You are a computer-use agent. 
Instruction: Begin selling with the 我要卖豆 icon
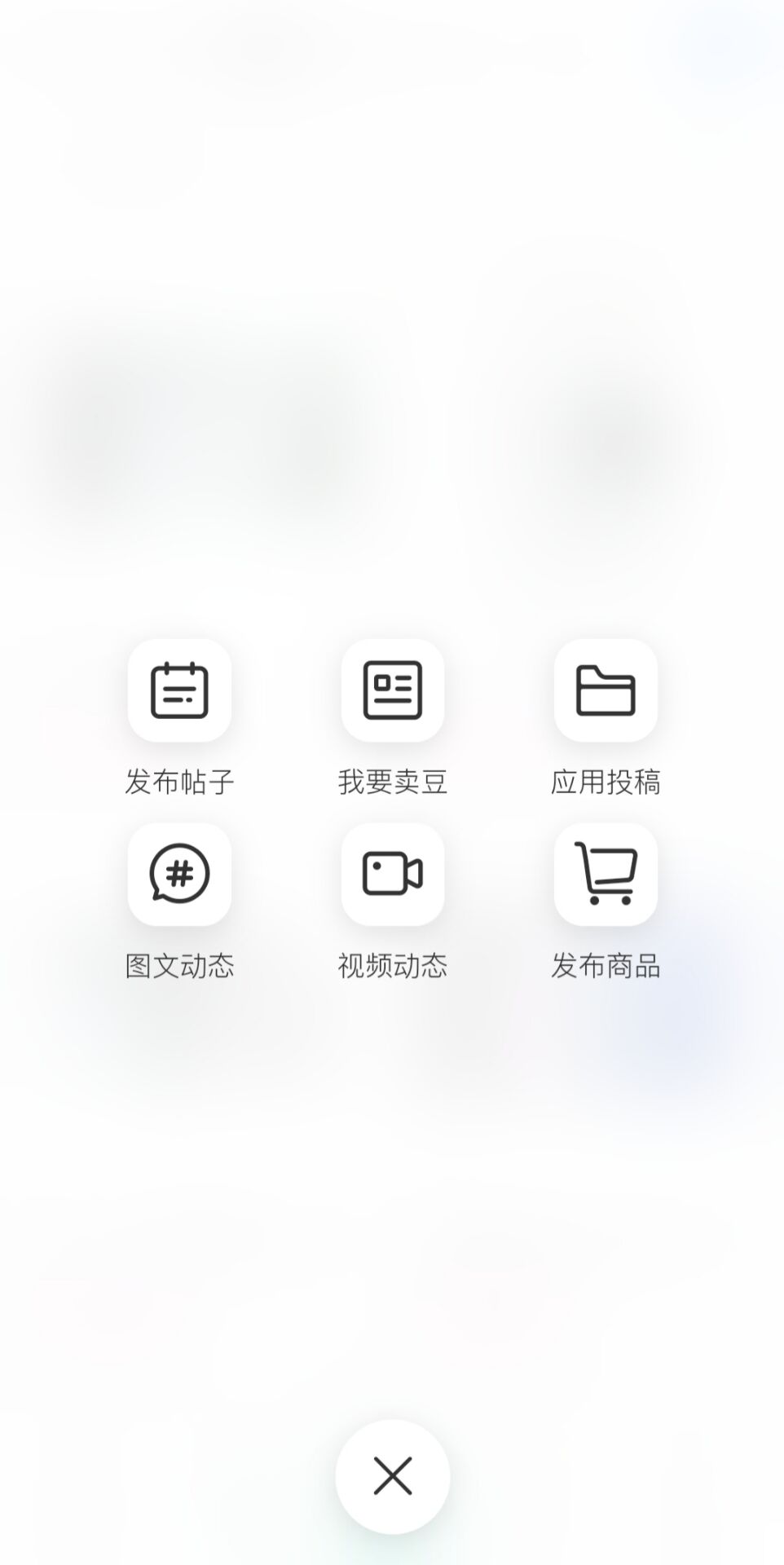pyautogui.click(x=392, y=692)
